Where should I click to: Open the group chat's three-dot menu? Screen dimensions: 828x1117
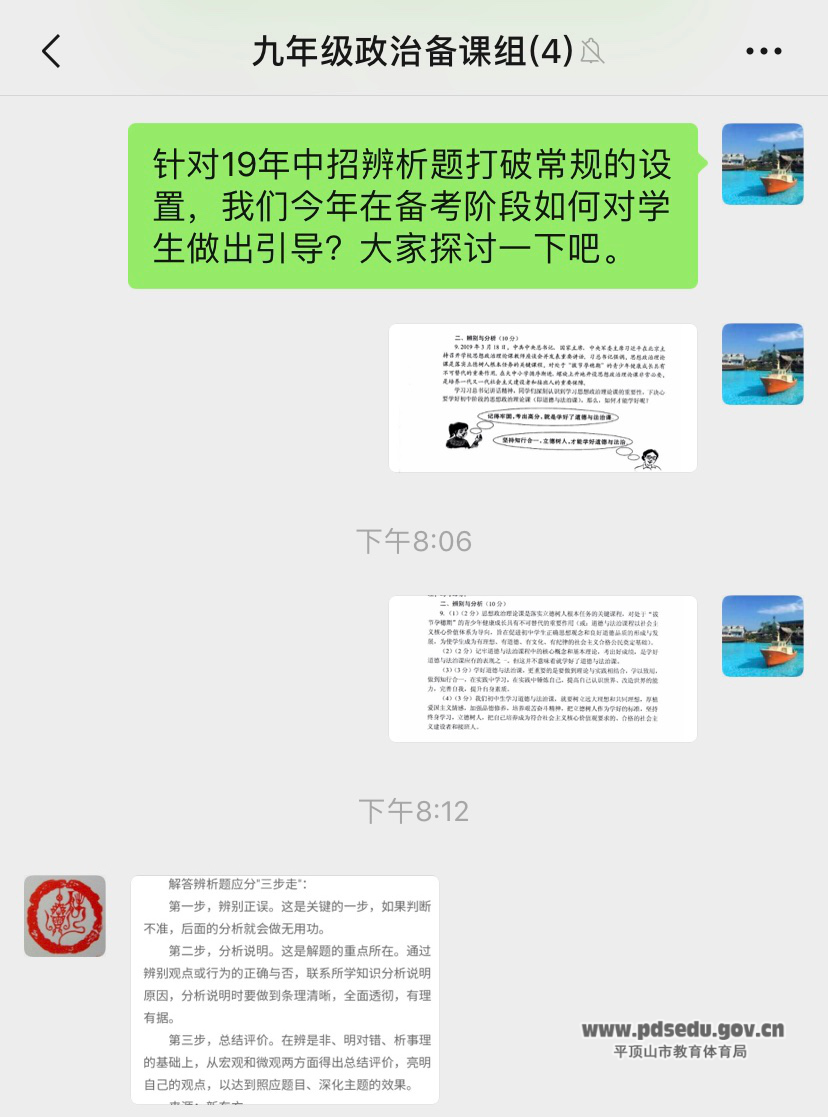click(764, 51)
